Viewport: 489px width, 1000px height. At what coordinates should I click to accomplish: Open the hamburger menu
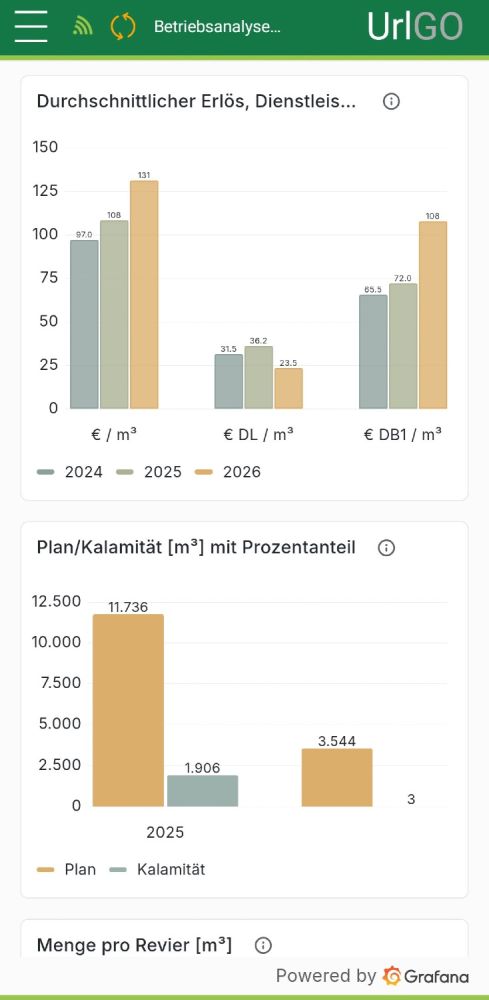[31, 26]
